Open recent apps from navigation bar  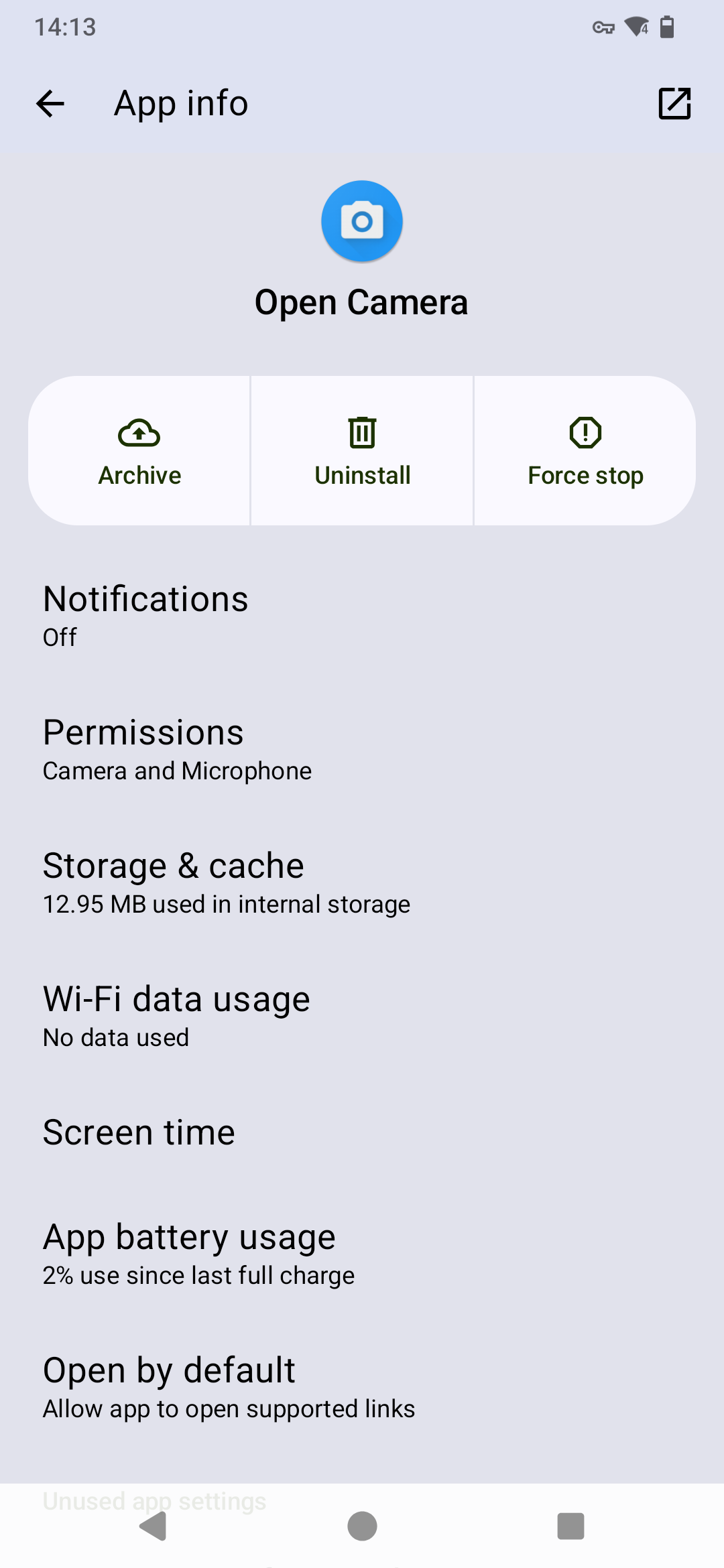pyautogui.click(x=570, y=1526)
